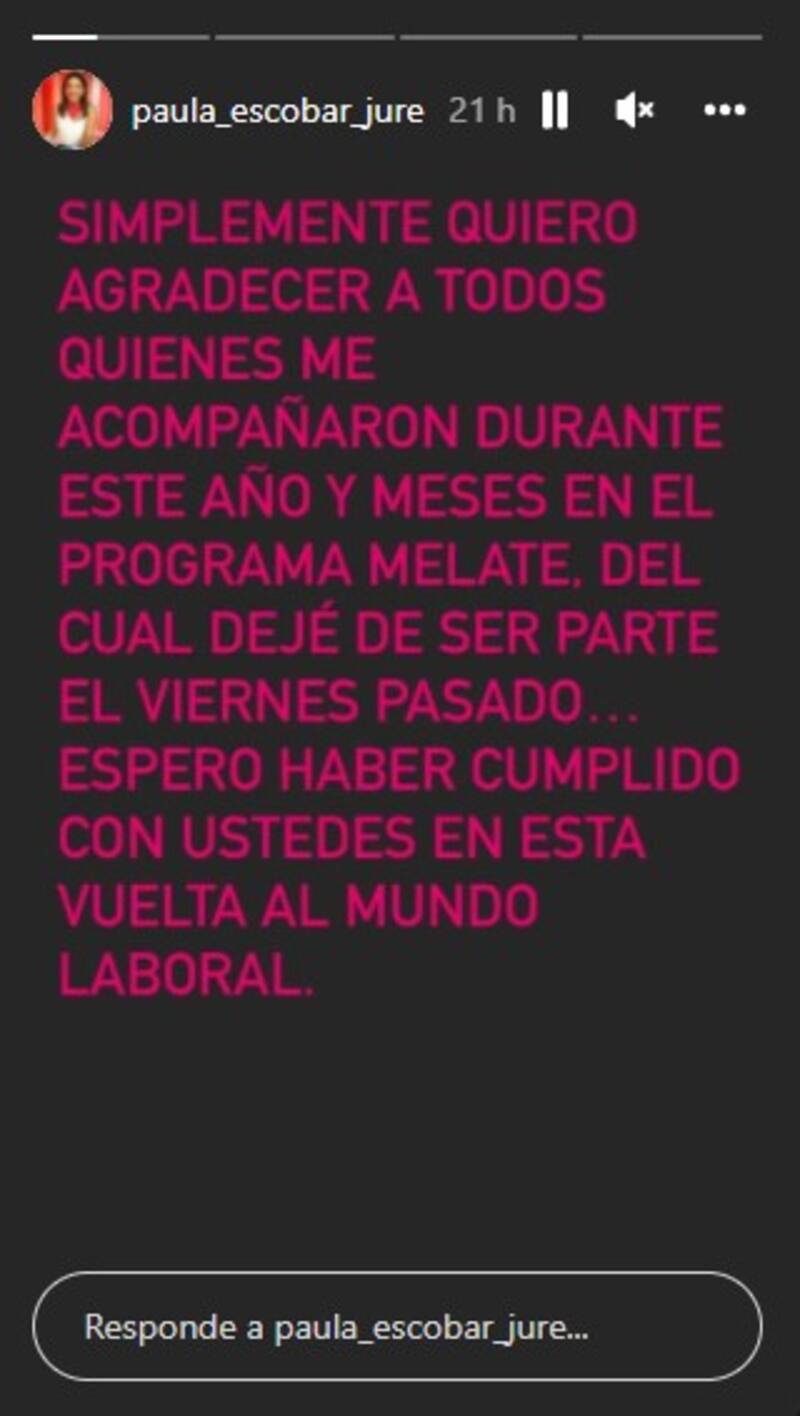The height and width of the screenshot is (1416, 800).
Task: Open the three-dot options menu
Action: [725, 110]
